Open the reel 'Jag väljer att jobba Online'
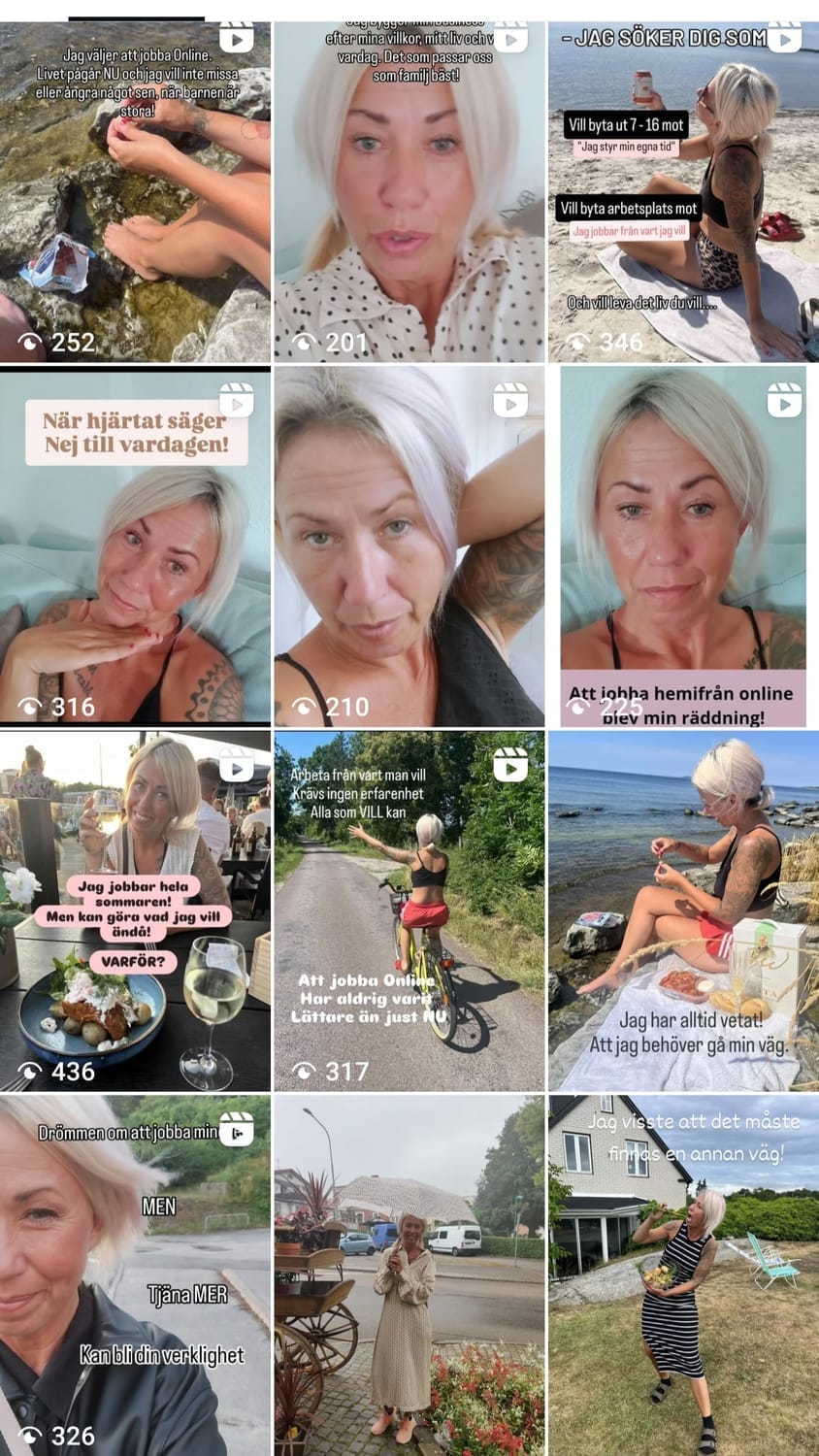The image size is (819, 1456). 135,194
